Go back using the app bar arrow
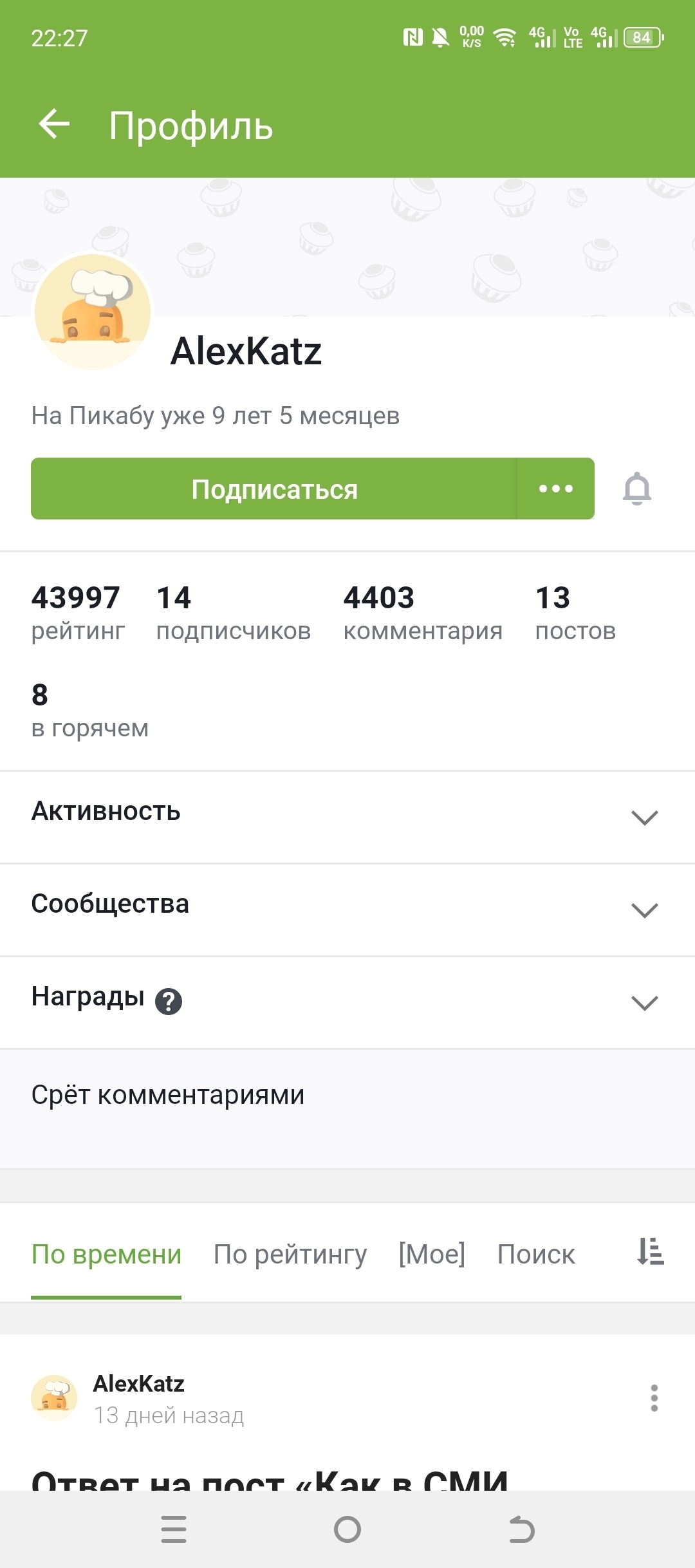Screen dimensions: 695x1568 coord(54,124)
